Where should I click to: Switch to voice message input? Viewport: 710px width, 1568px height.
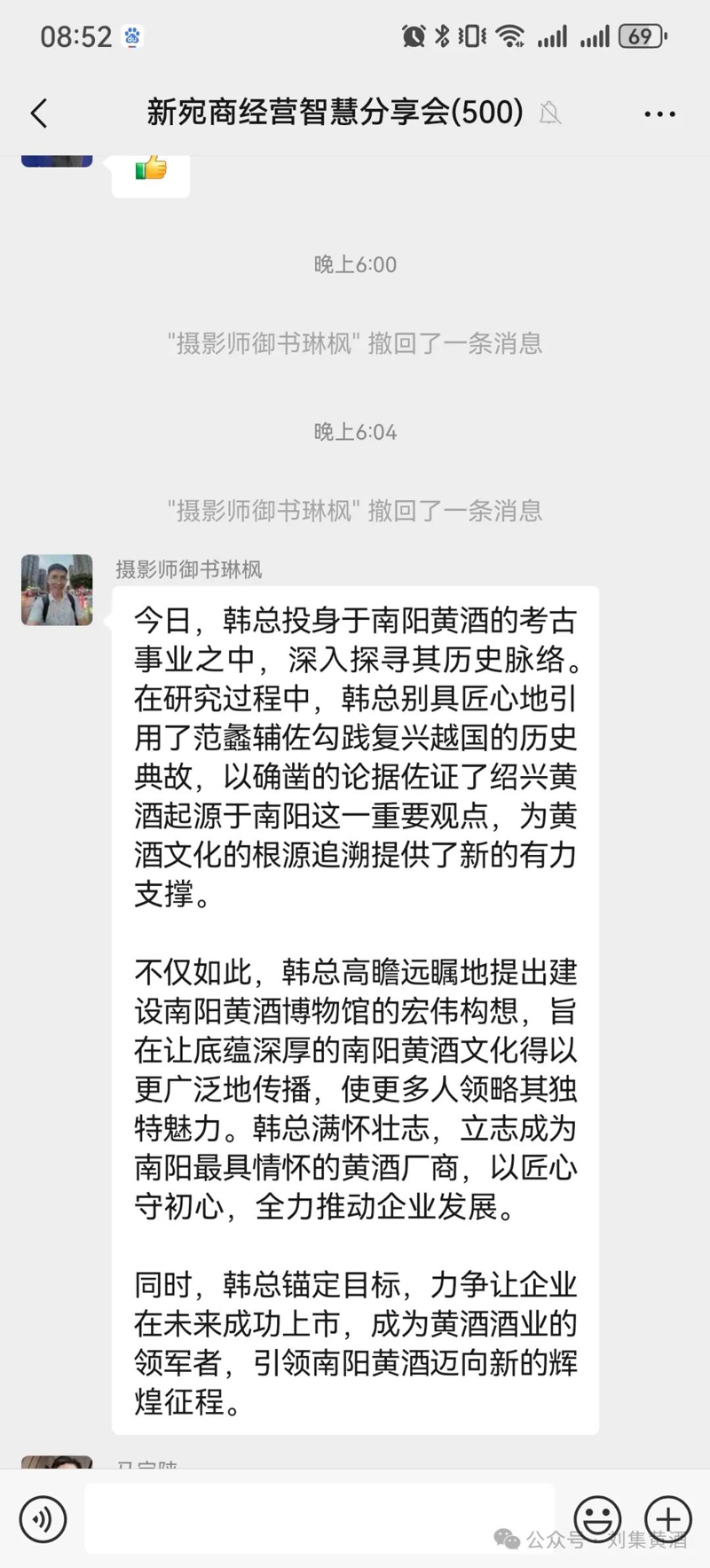coord(43,1519)
